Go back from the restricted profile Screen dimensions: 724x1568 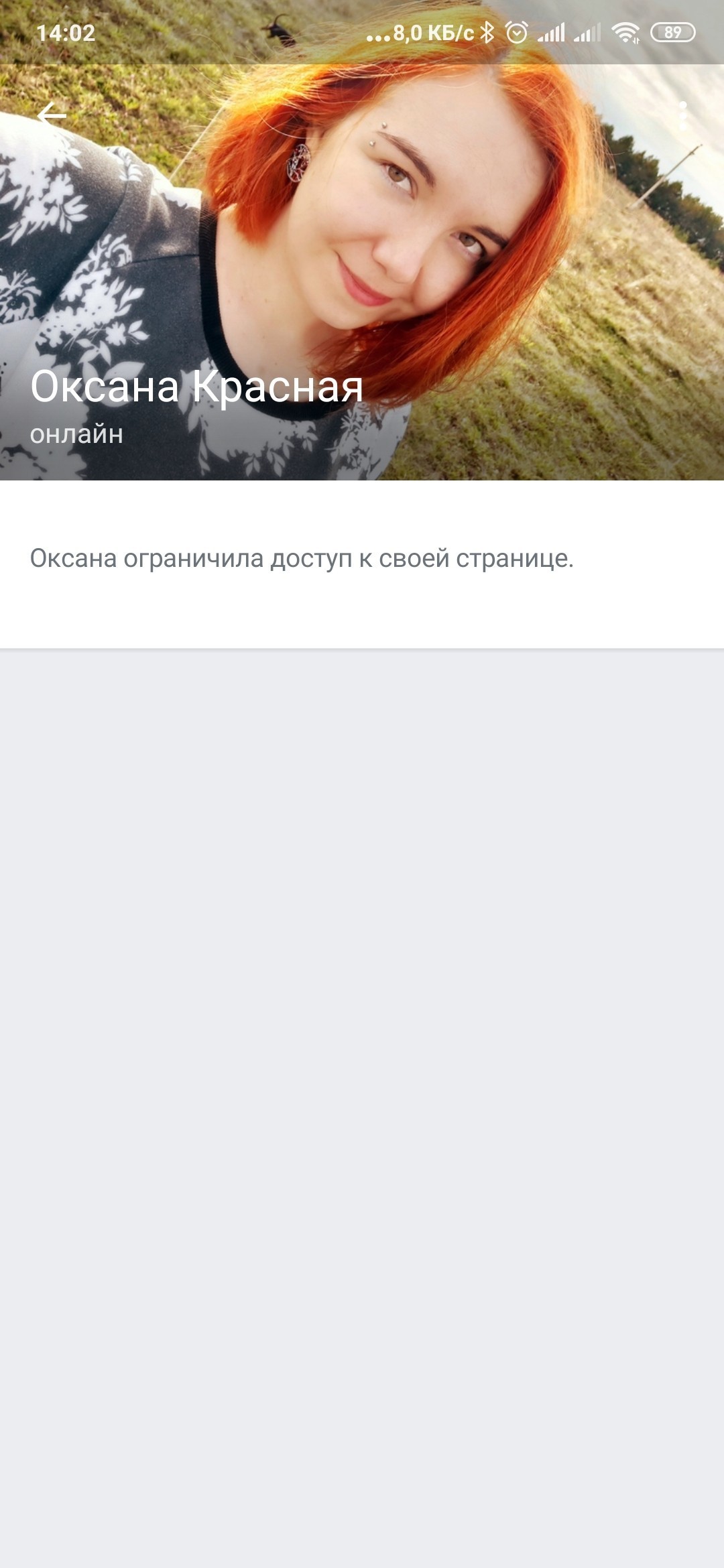(52, 115)
